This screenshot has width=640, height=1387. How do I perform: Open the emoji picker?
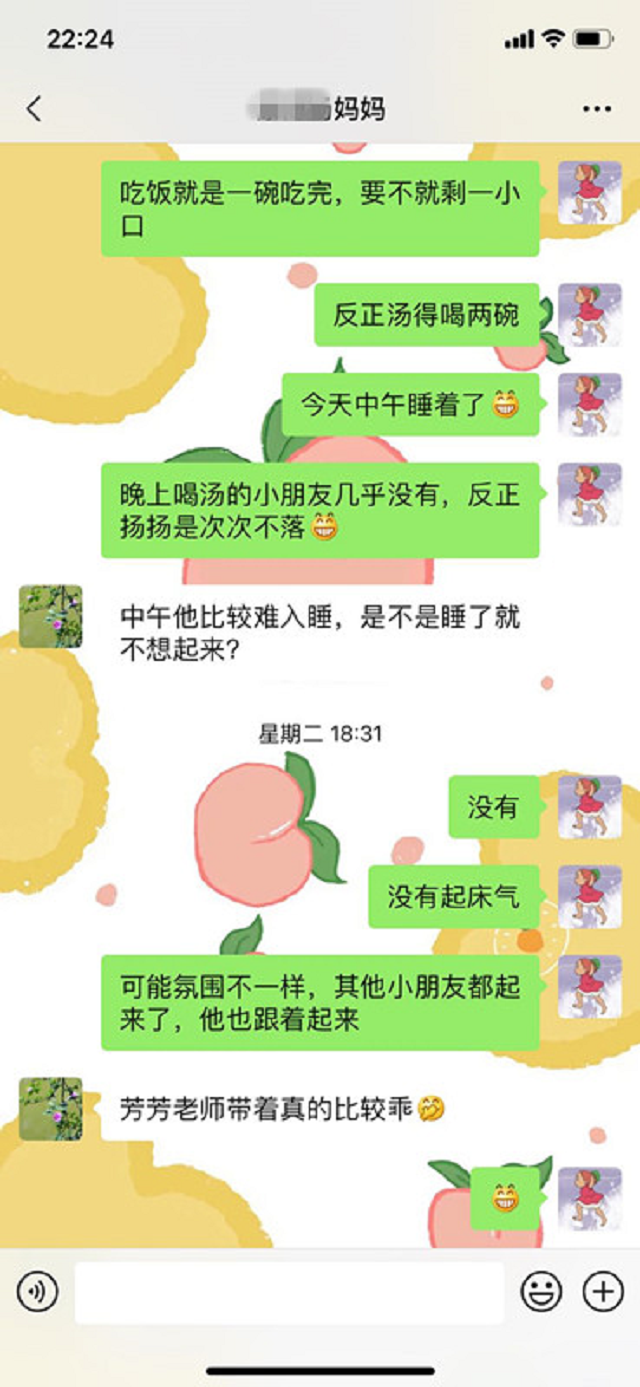[541, 1292]
